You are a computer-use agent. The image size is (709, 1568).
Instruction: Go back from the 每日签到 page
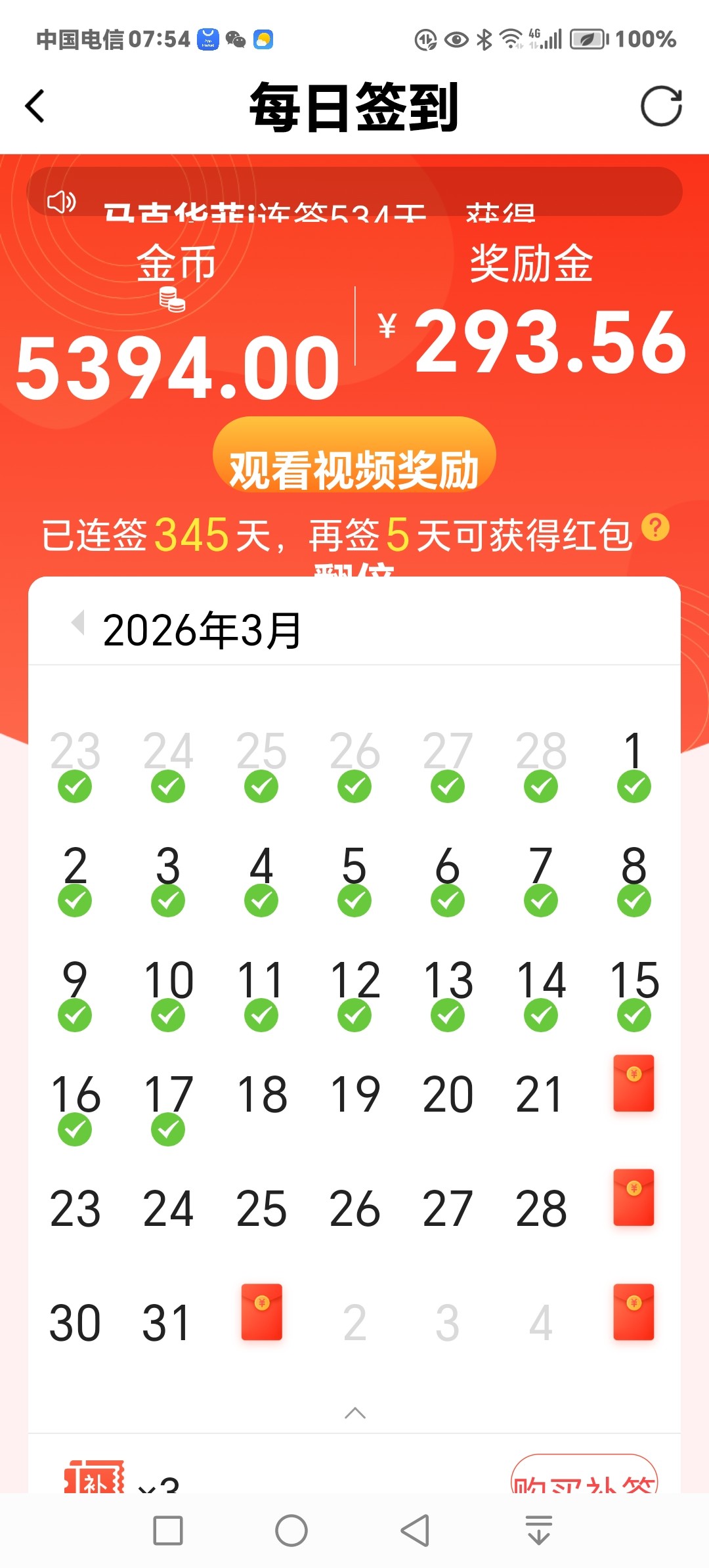(x=35, y=106)
